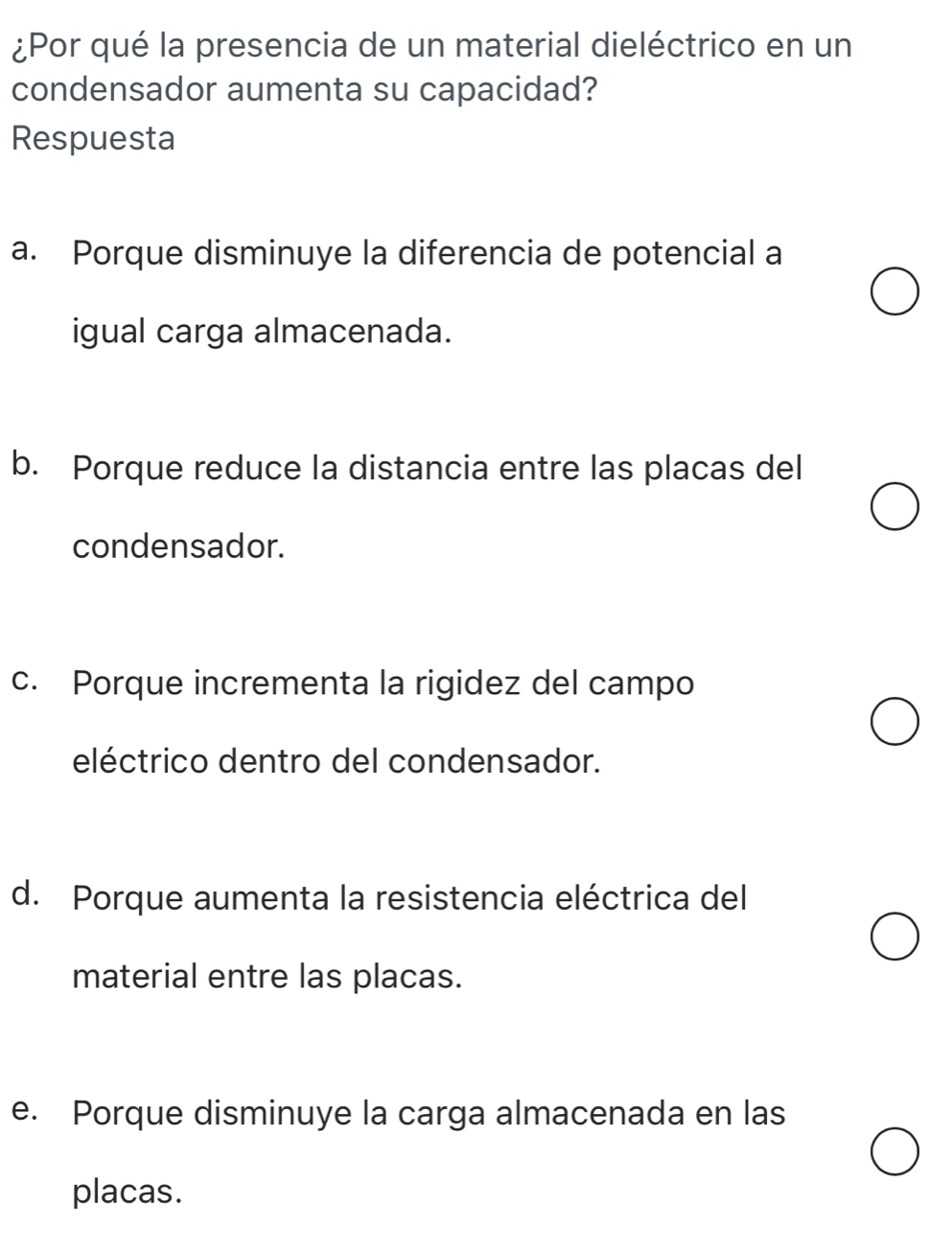The image size is (952, 1251).
Task: Select option a about potential difference
Action: (x=897, y=293)
